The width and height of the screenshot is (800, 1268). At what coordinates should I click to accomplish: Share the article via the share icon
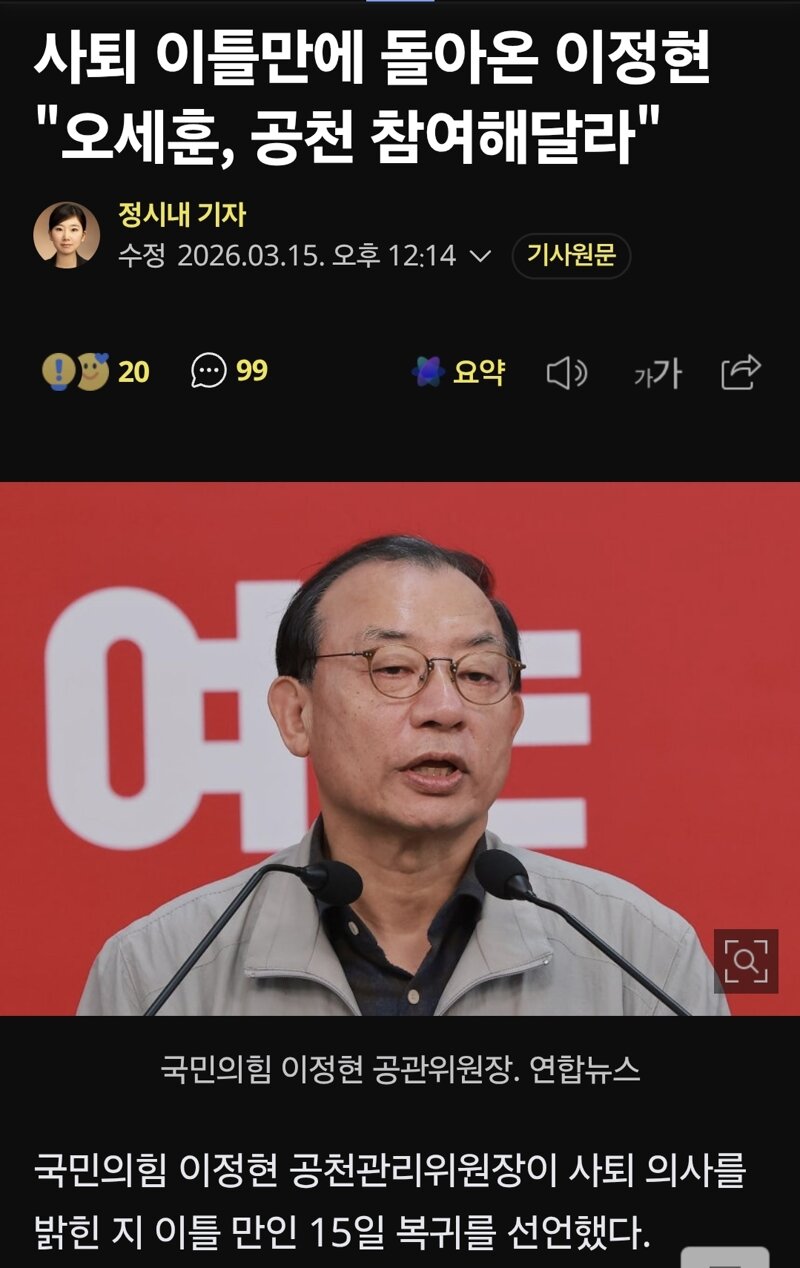[740, 371]
